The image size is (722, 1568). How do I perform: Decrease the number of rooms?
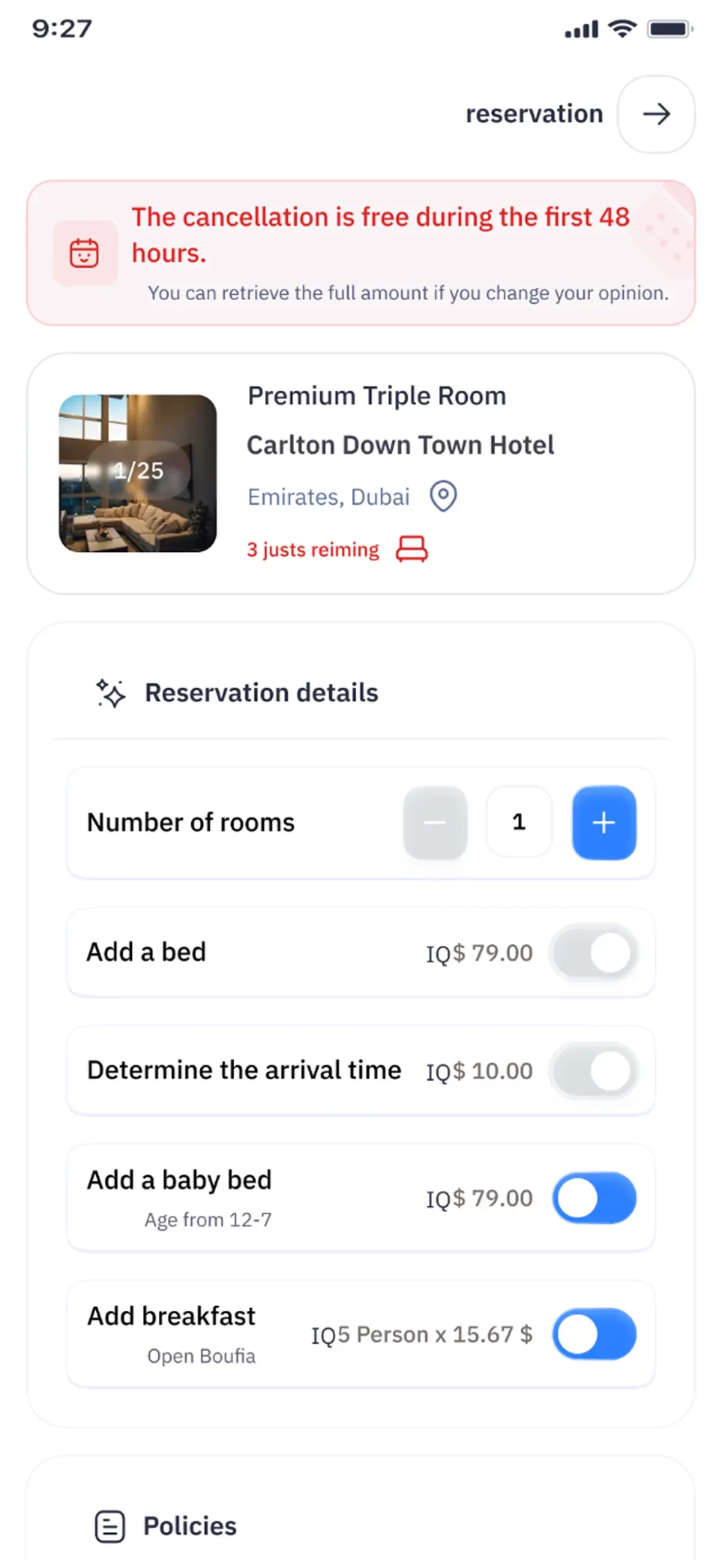(435, 822)
